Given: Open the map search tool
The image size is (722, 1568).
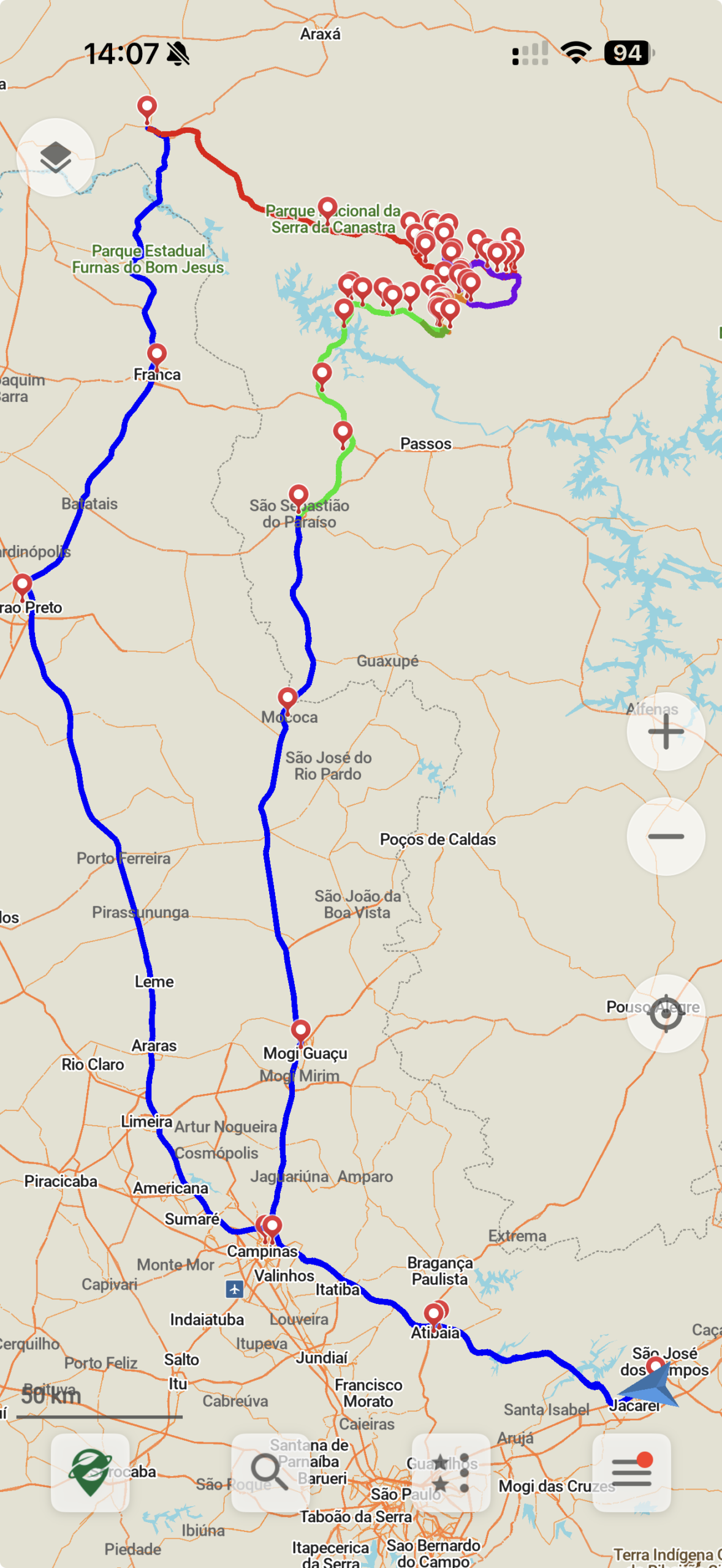Looking at the screenshot, I should coord(270,1472).
